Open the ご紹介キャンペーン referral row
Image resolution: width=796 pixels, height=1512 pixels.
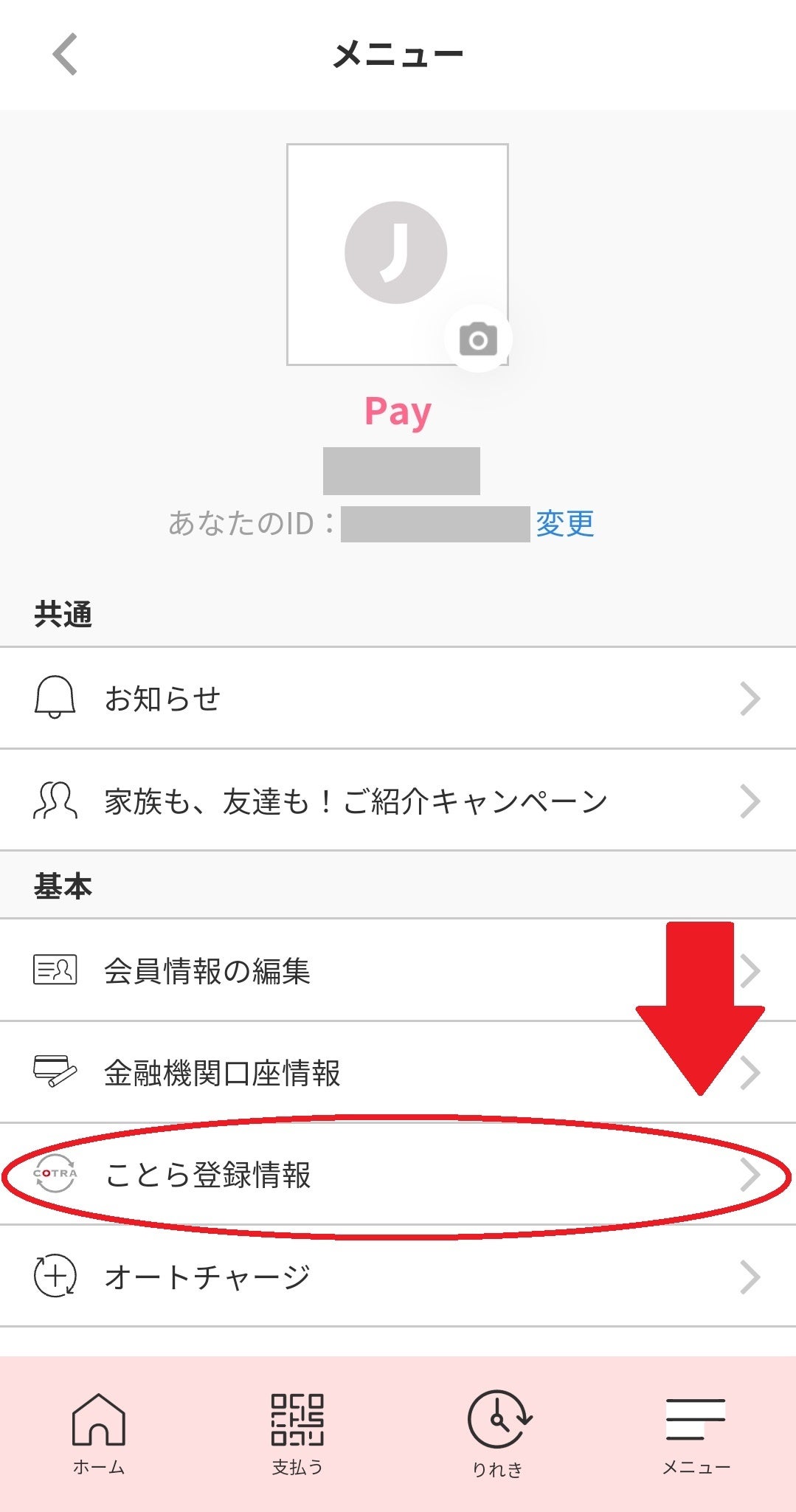398,801
